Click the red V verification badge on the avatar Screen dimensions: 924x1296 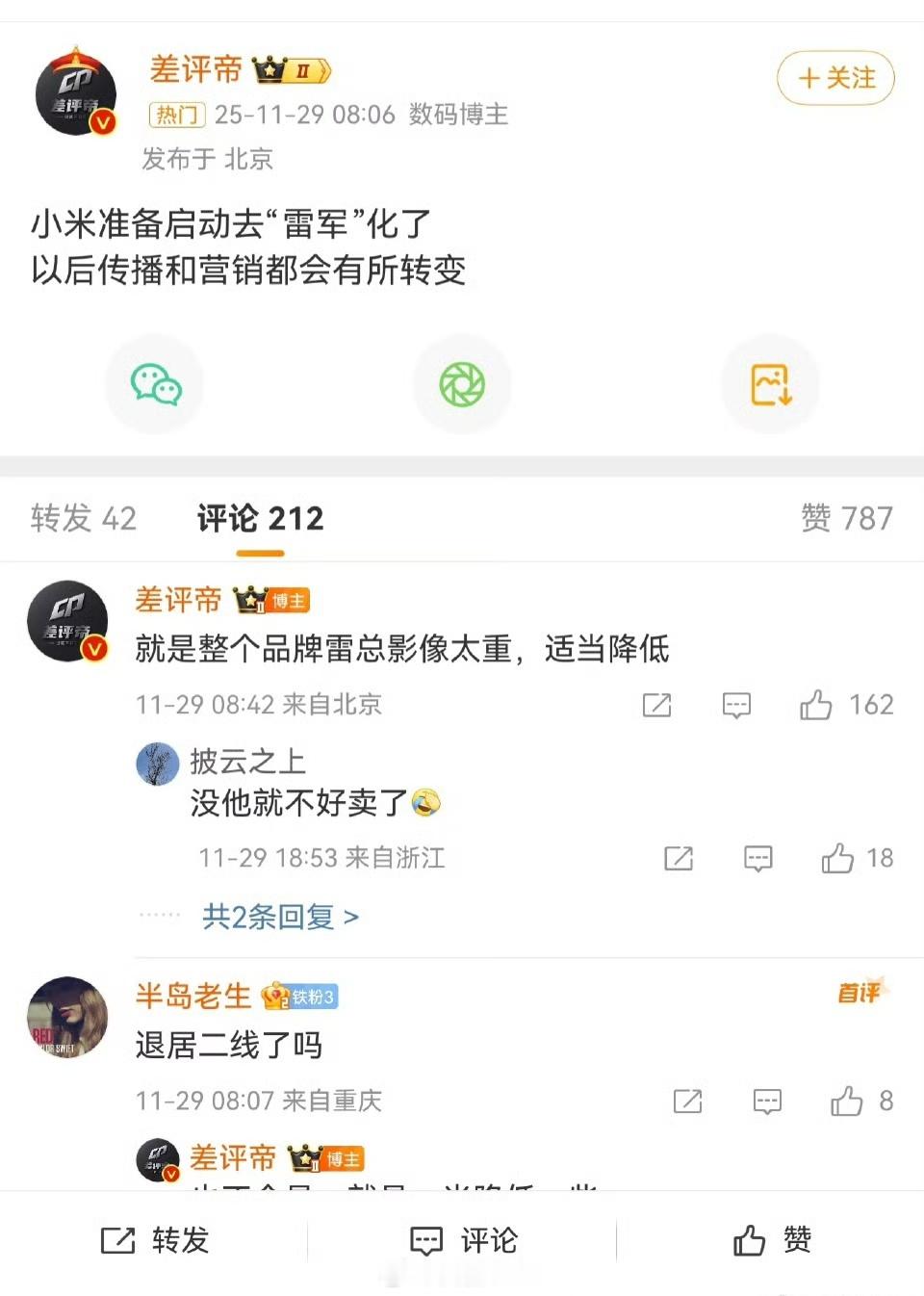point(101,120)
